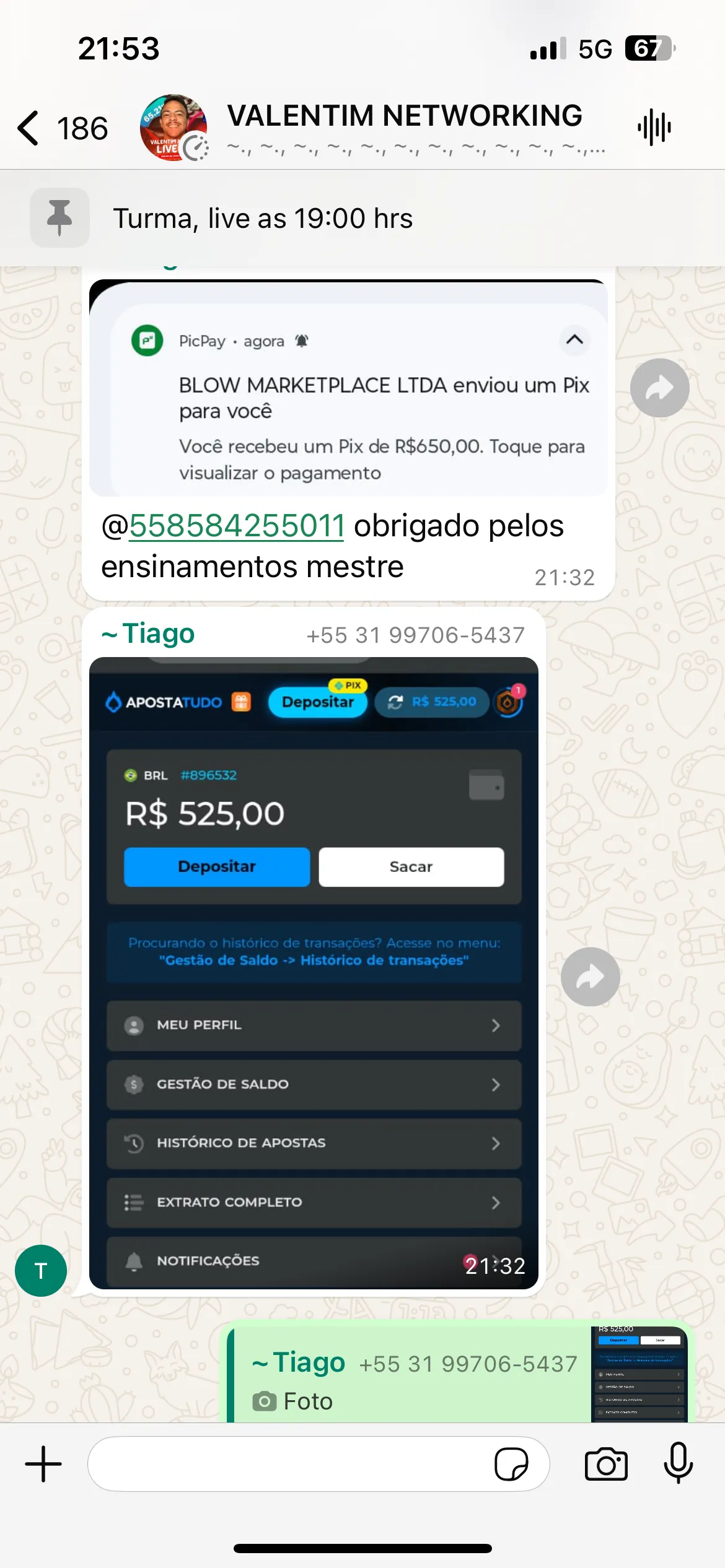Open Tiago's ApostaTudo screenshot photo
Screen dimensions: 725x1568
[314, 972]
